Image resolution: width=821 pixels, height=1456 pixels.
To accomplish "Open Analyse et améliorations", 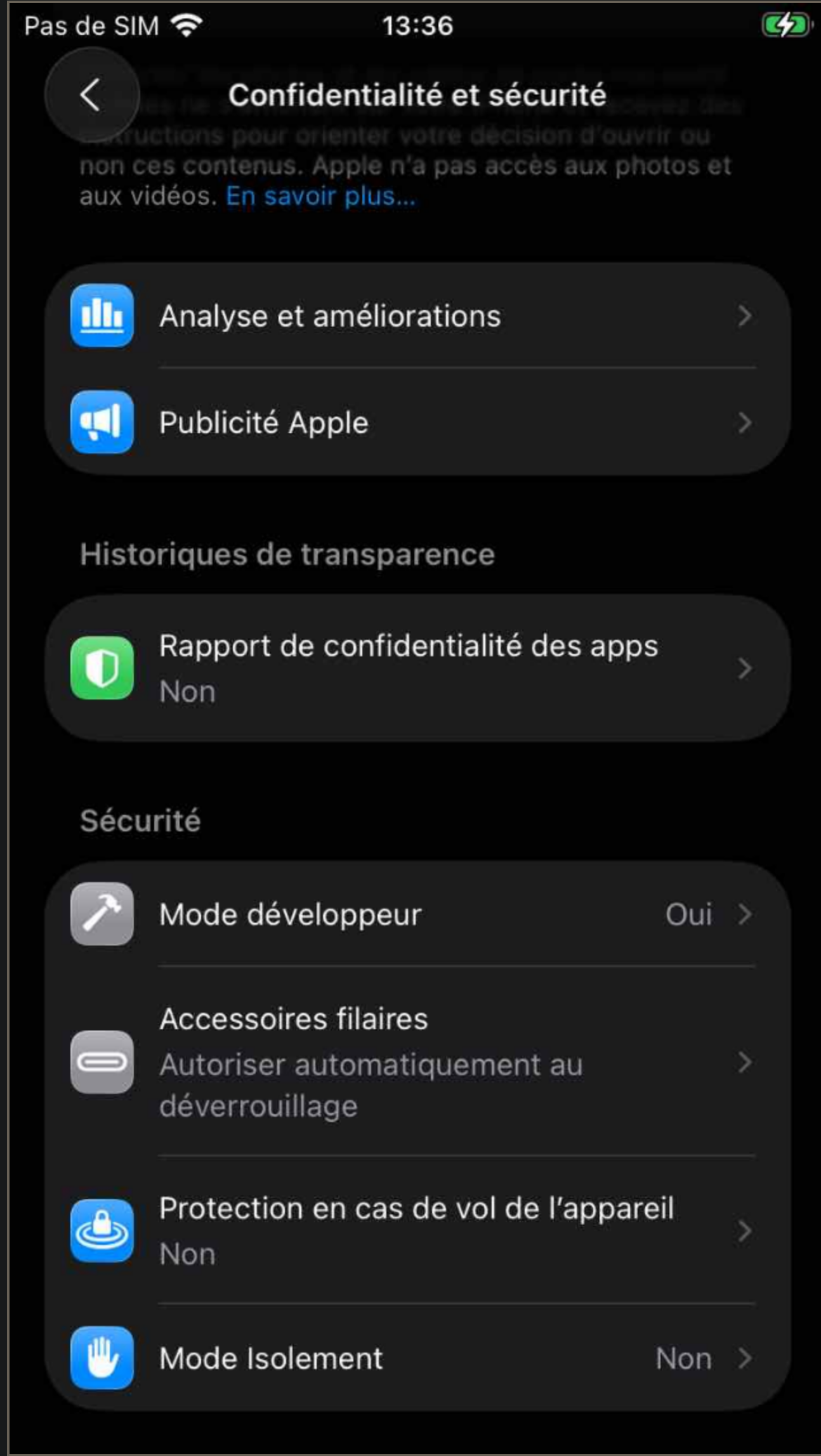I will pyautogui.click(x=417, y=316).
